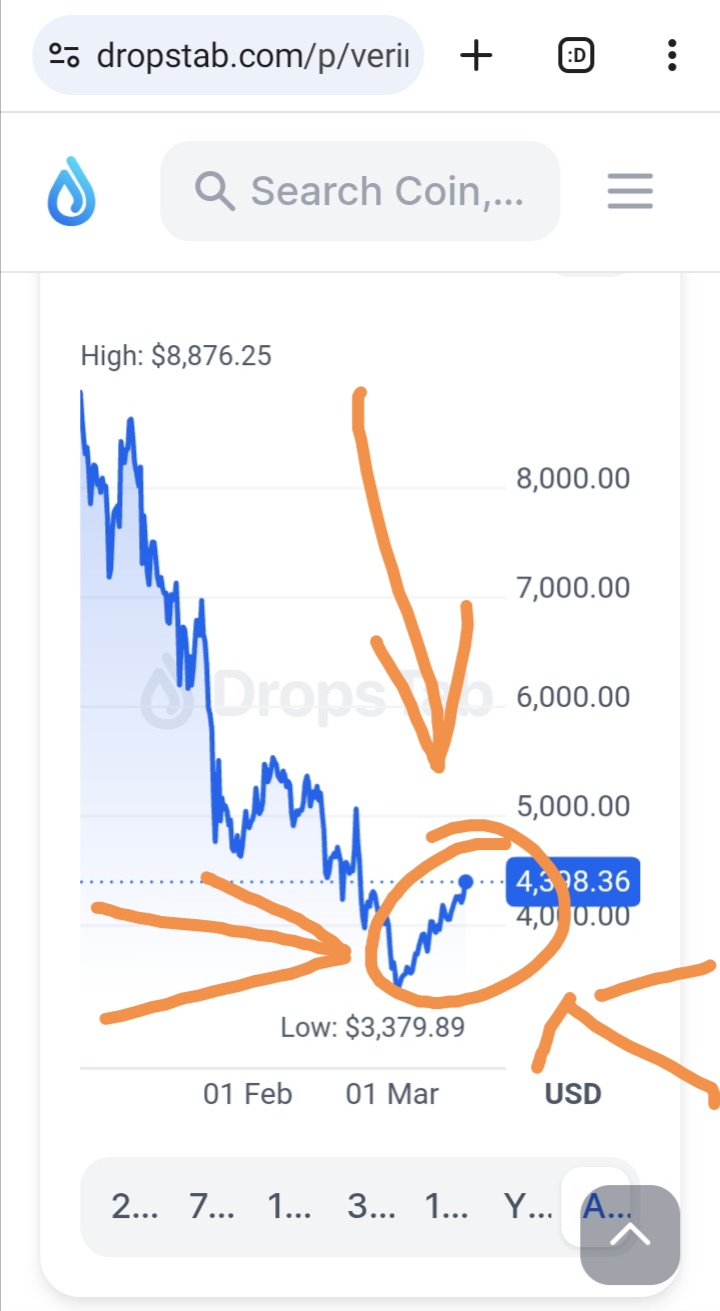Tap the Search Coin field

click(360, 190)
